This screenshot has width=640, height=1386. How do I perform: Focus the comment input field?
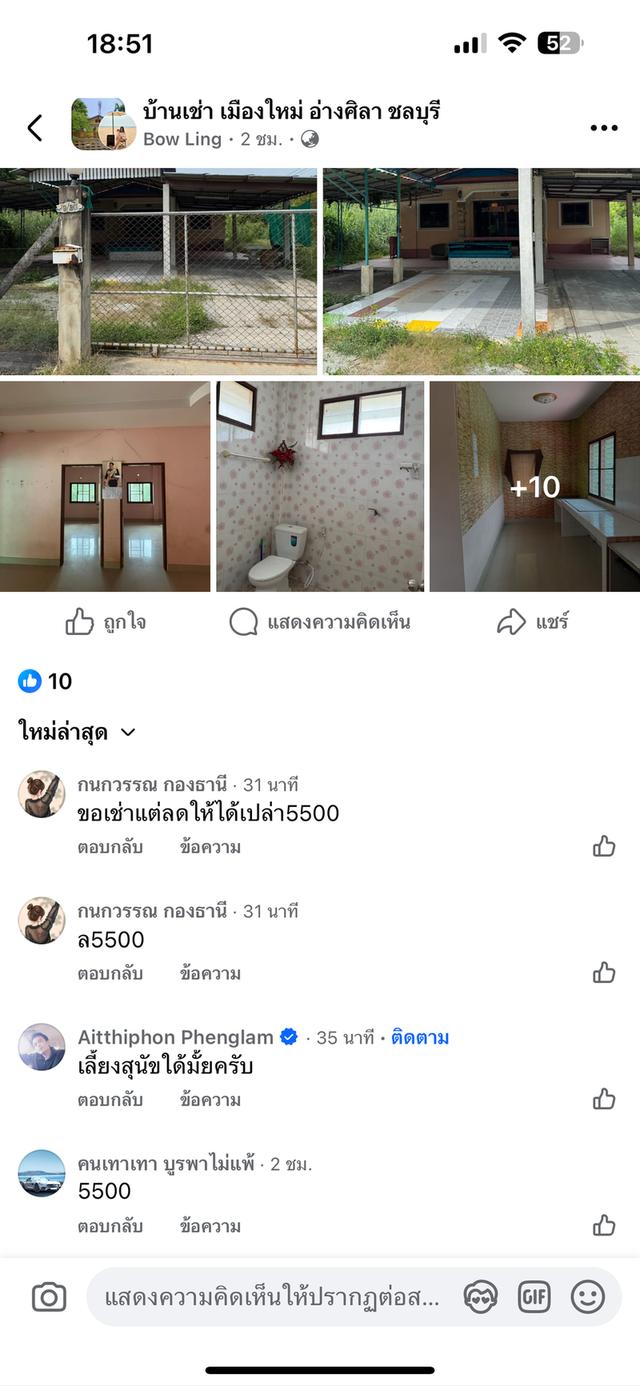[x=272, y=1298]
